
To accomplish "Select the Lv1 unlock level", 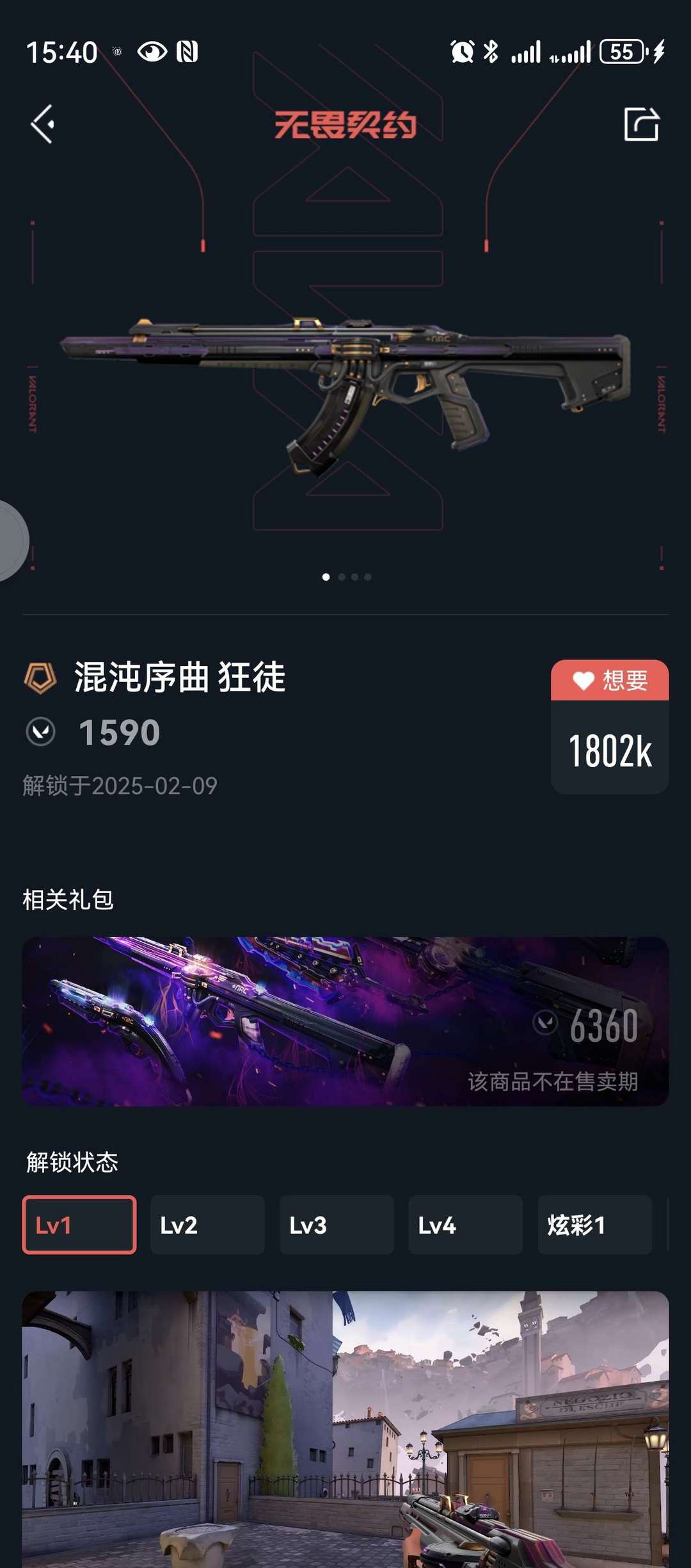I will pyautogui.click(x=79, y=1225).
